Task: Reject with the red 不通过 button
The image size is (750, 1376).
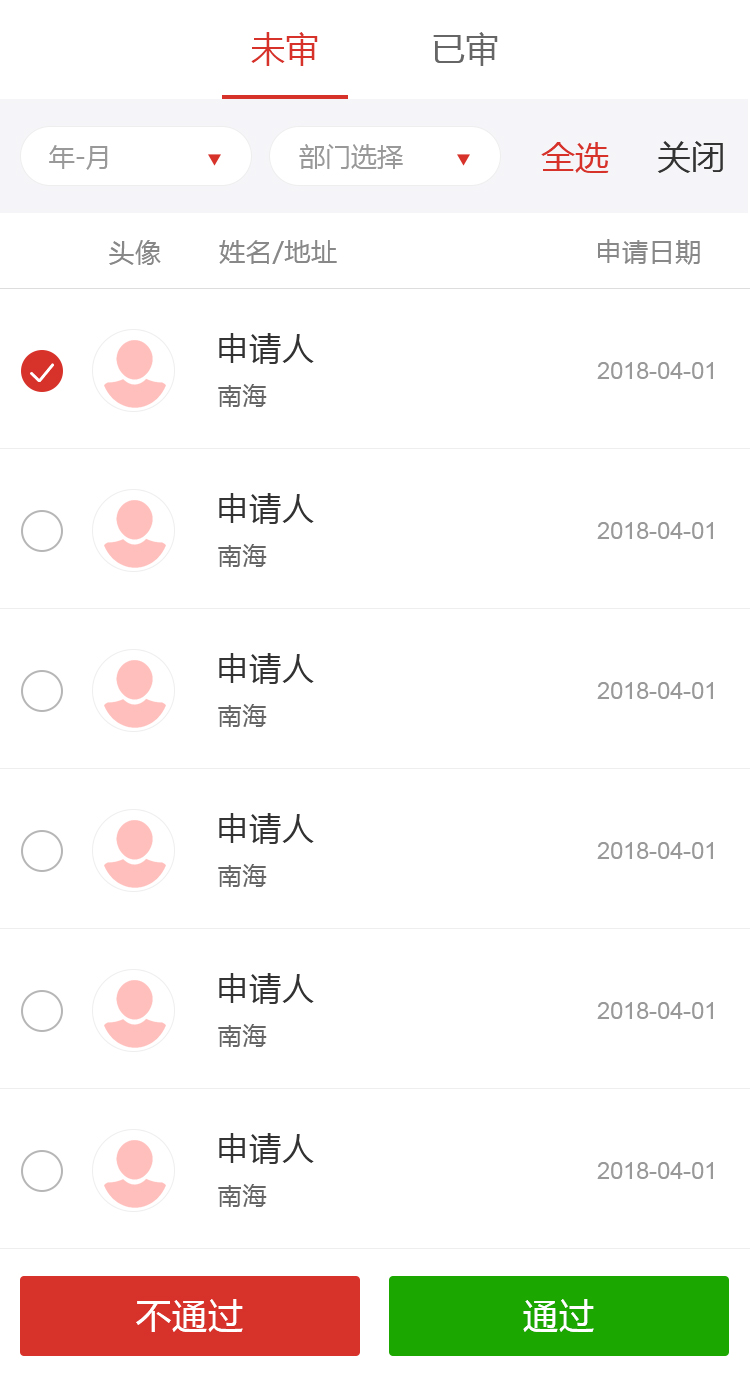Action: click(x=190, y=1316)
